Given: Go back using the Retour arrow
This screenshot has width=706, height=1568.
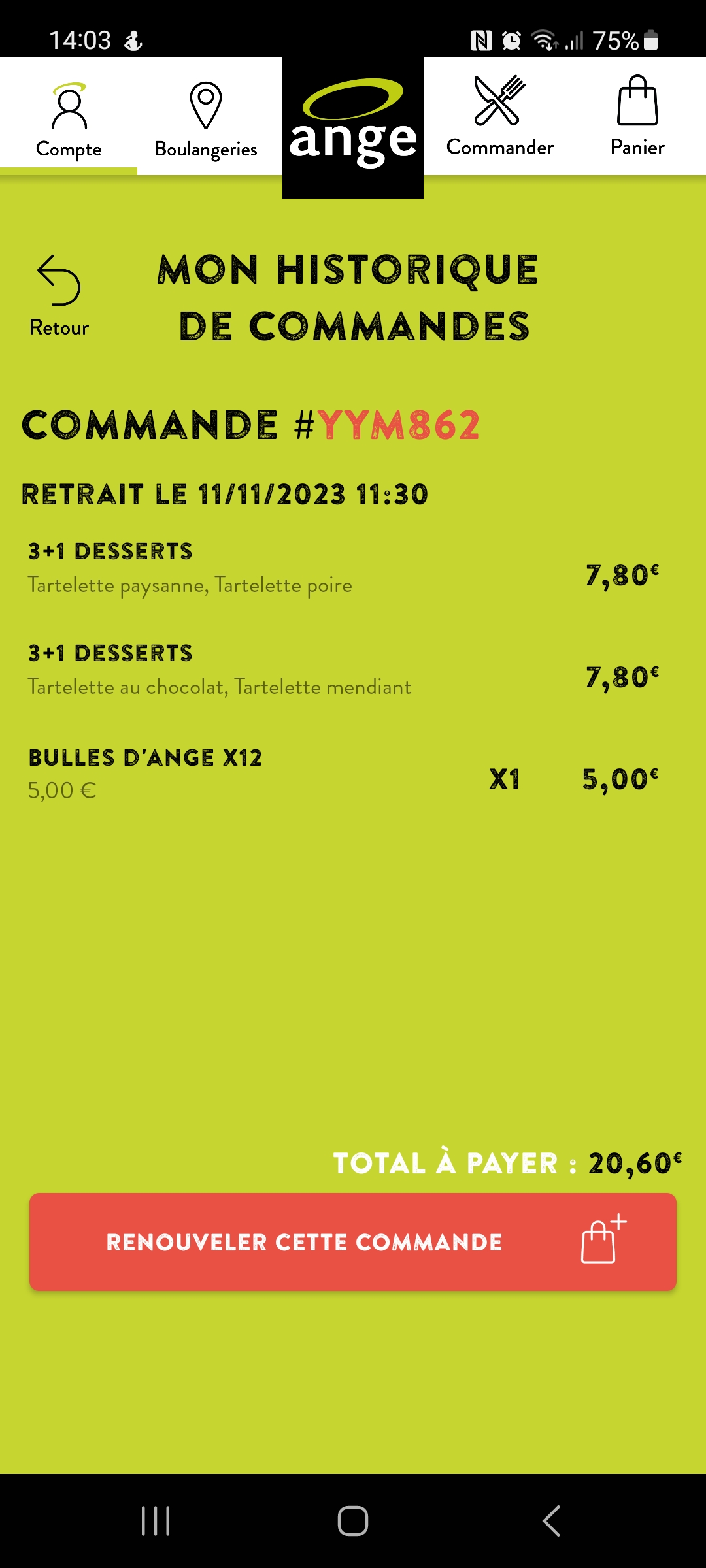Looking at the screenshot, I should click(x=59, y=295).
